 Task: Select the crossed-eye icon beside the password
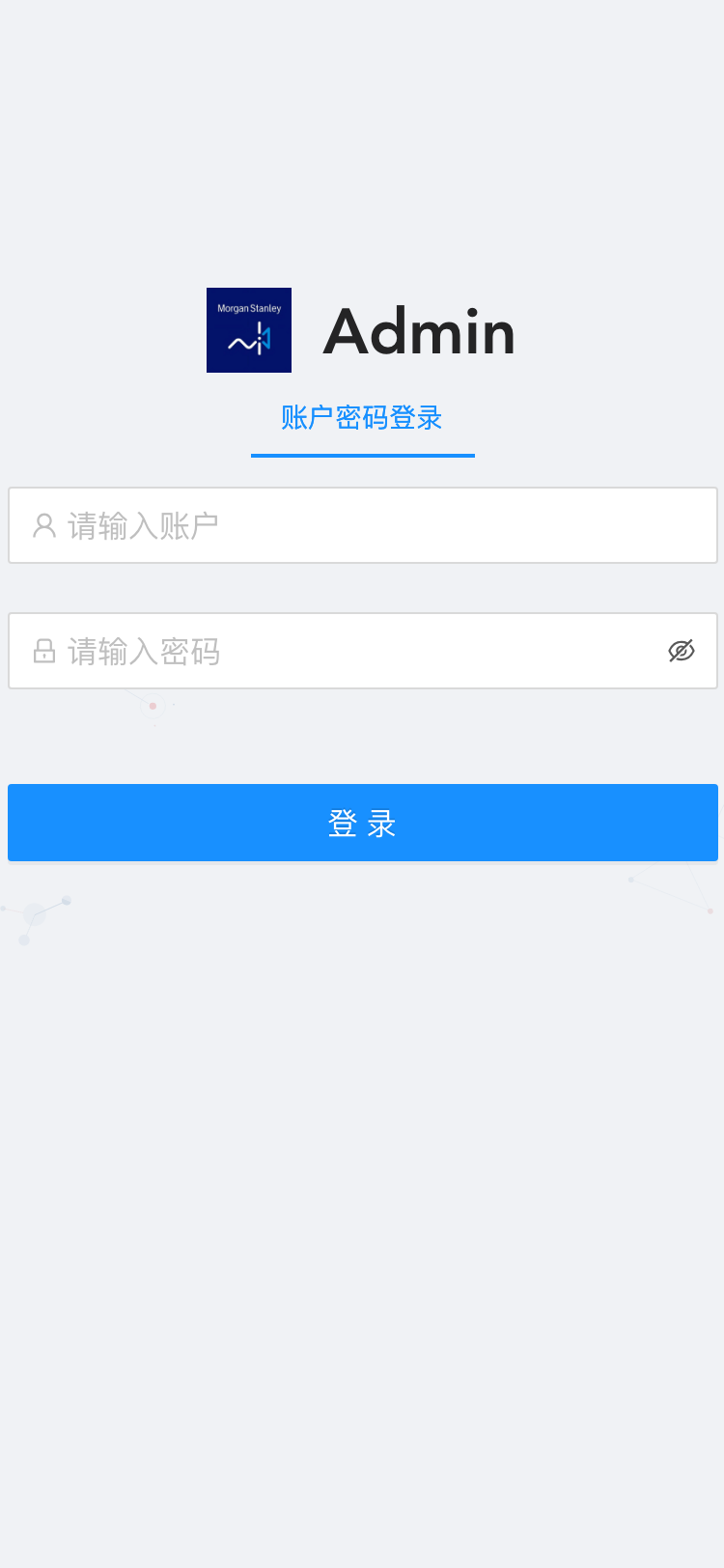click(x=682, y=651)
